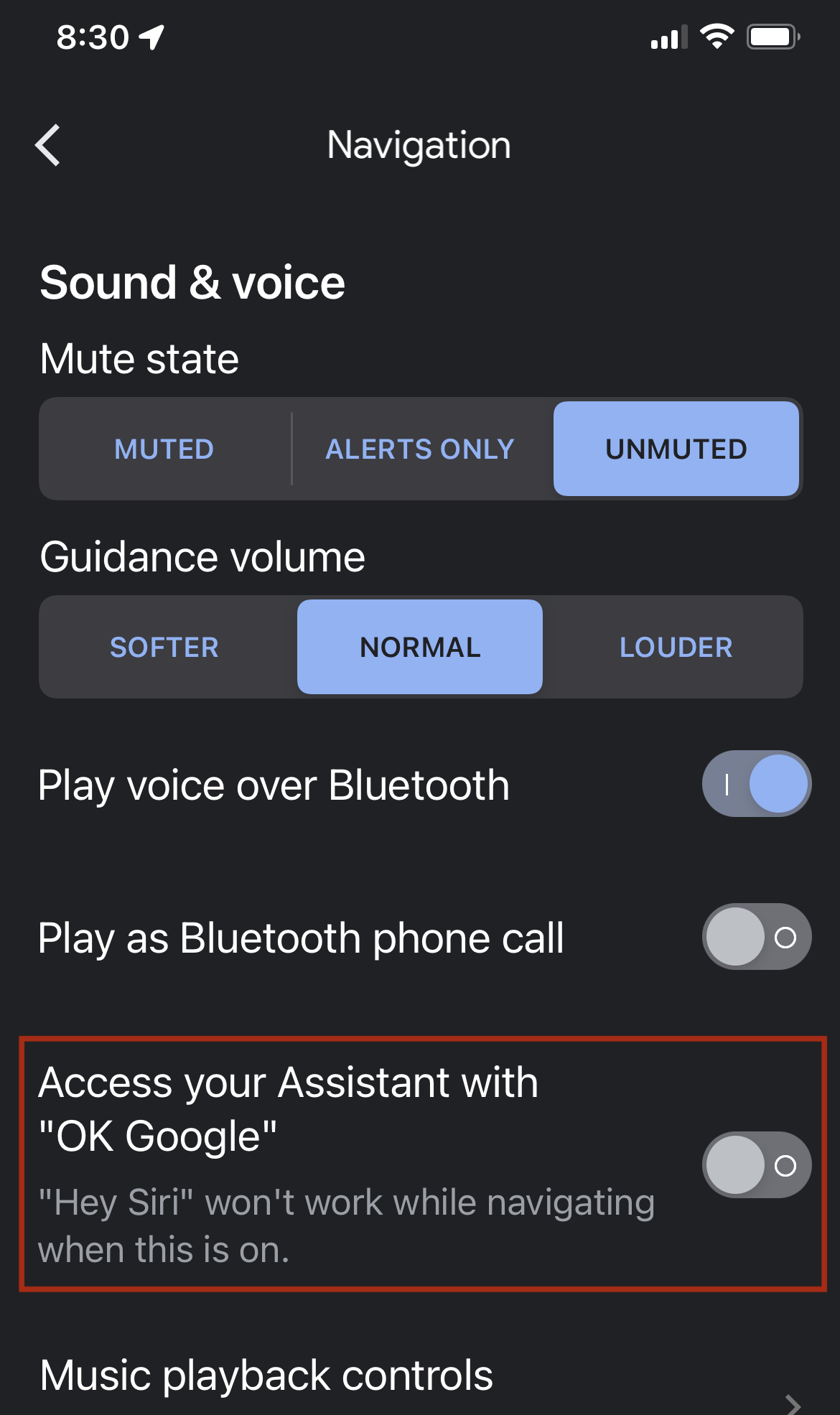Select Normal guidance volume
The width and height of the screenshot is (840, 1415).
click(420, 648)
